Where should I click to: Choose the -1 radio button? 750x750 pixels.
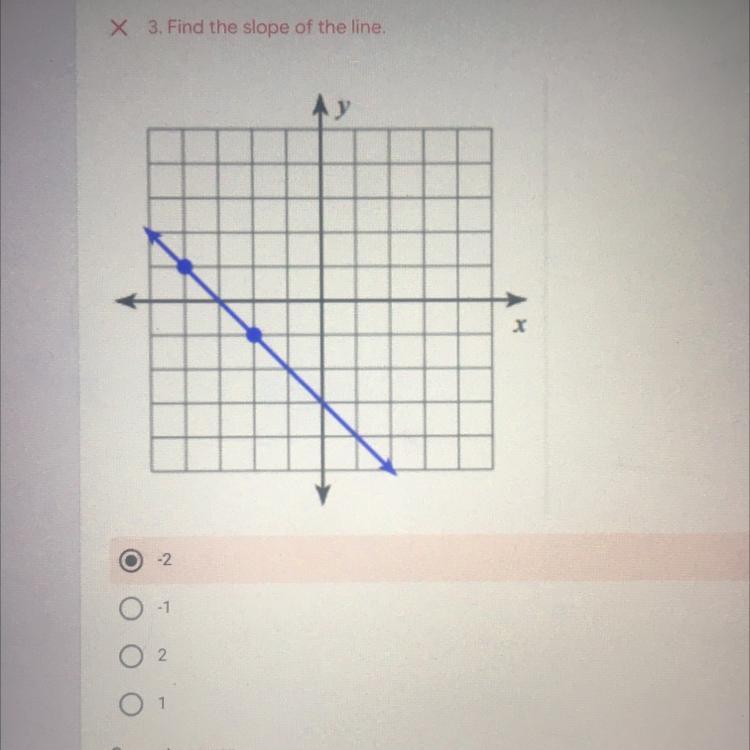click(x=128, y=608)
